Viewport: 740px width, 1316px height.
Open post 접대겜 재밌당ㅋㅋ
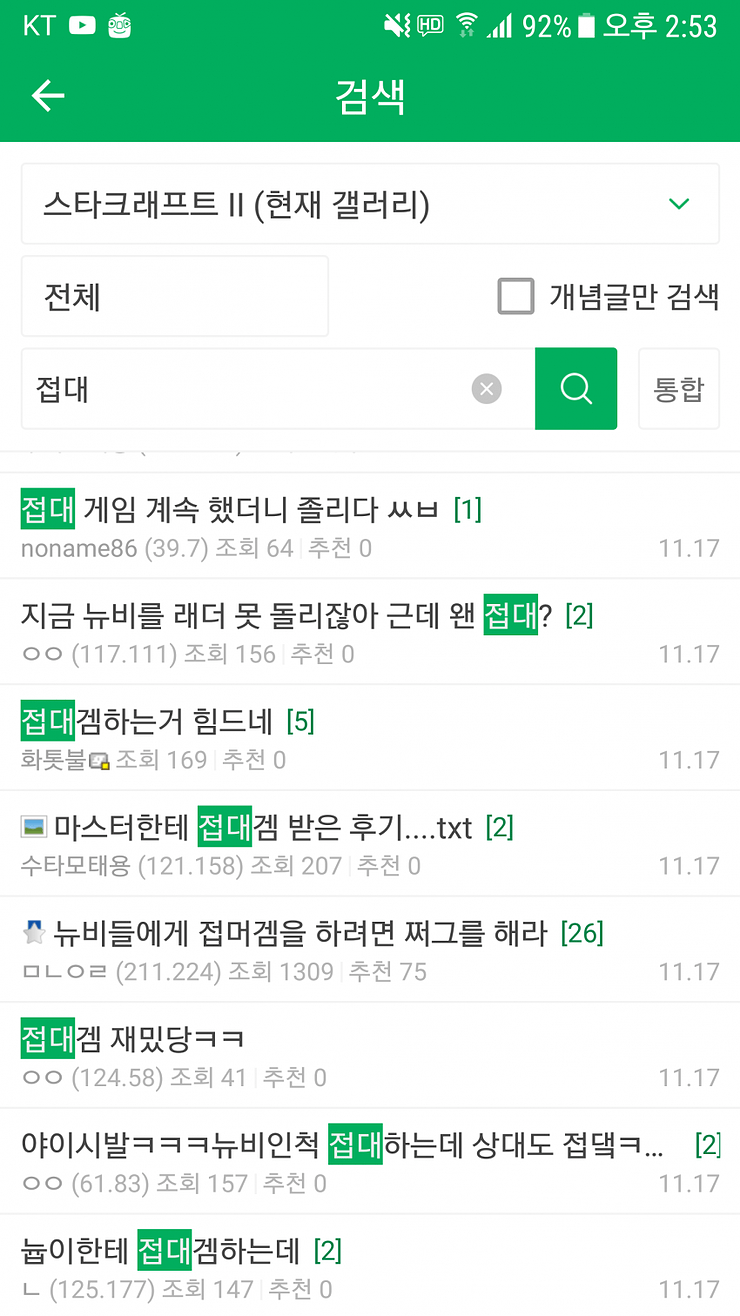(x=135, y=1040)
